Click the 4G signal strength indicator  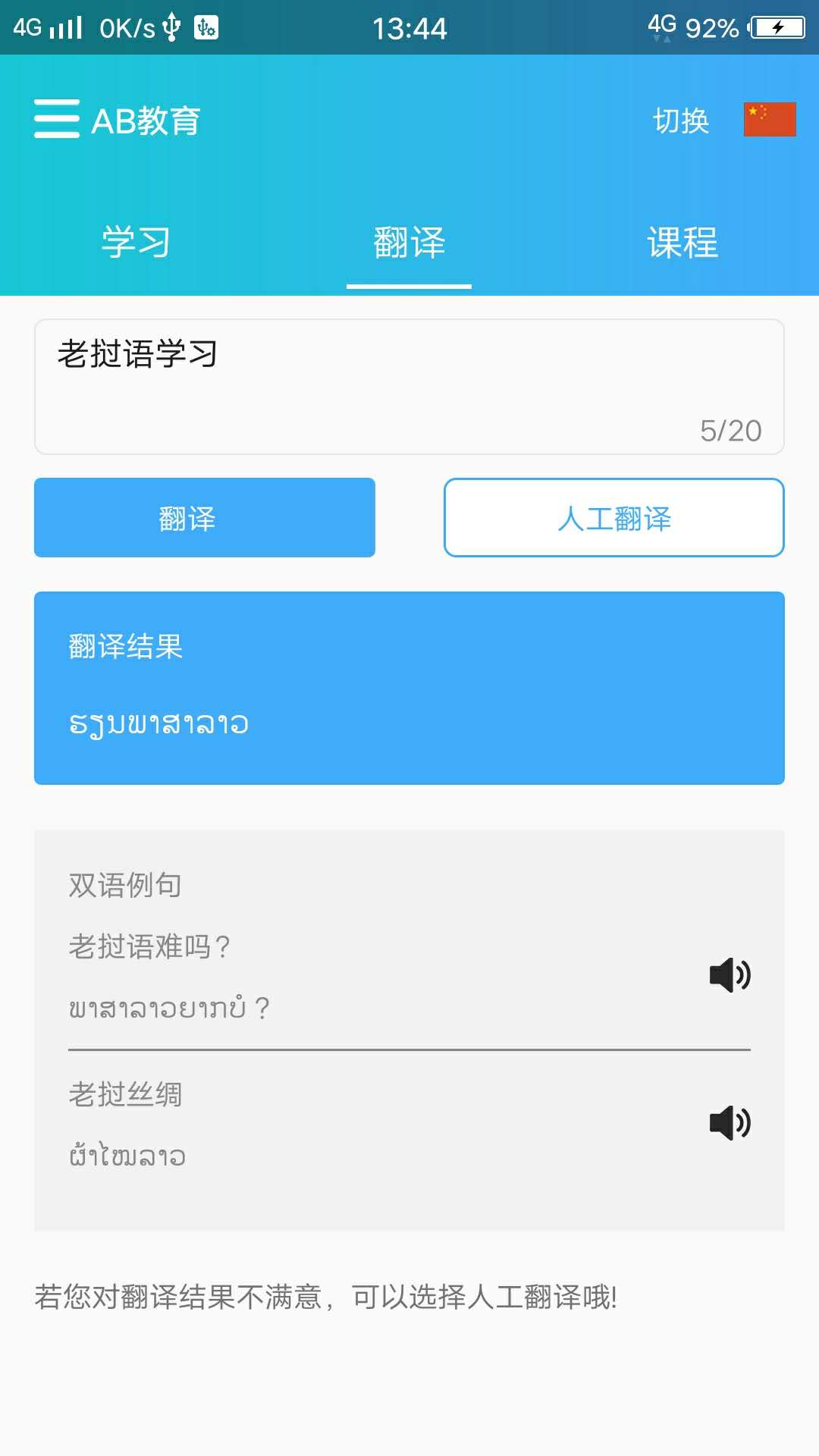[64, 26]
